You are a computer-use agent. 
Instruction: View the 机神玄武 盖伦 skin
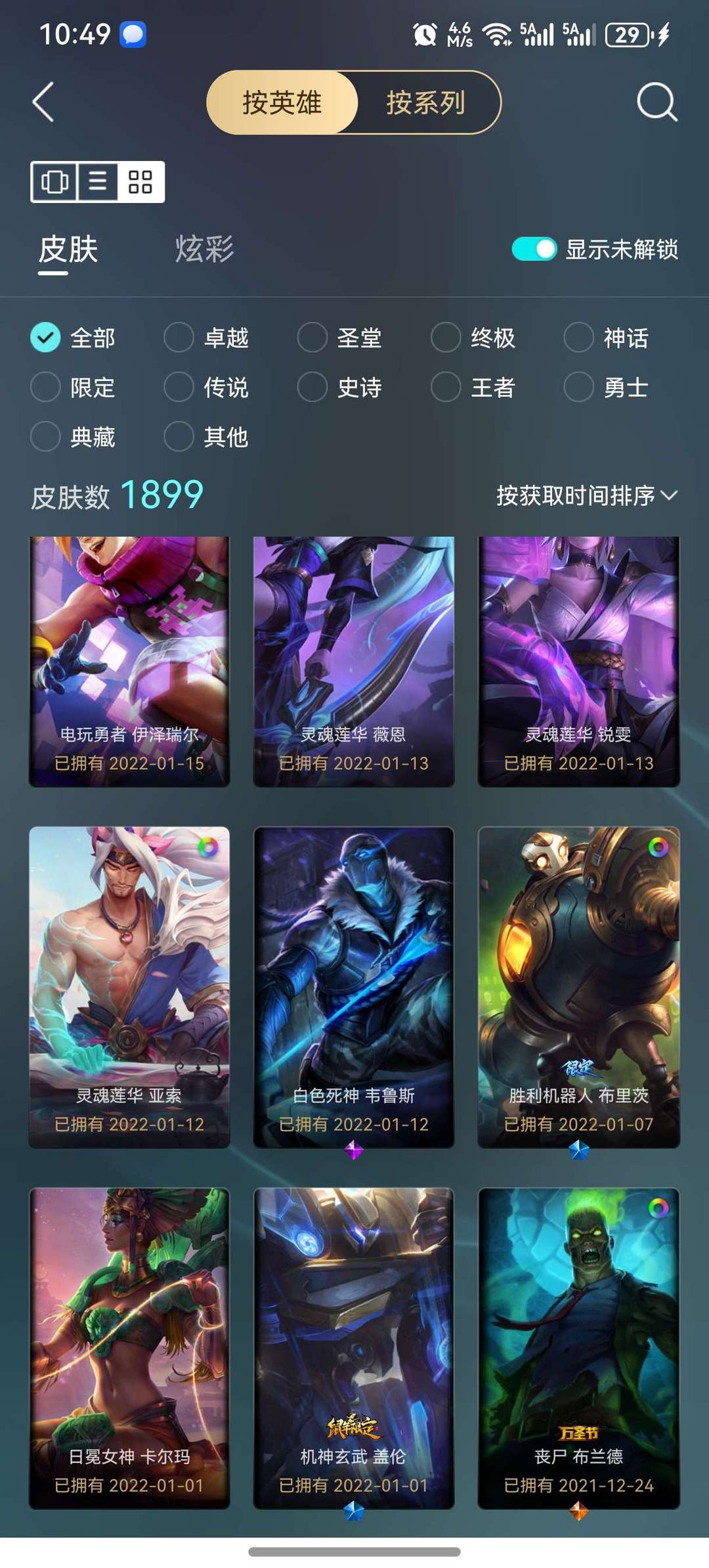click(x=354, y=1348)
